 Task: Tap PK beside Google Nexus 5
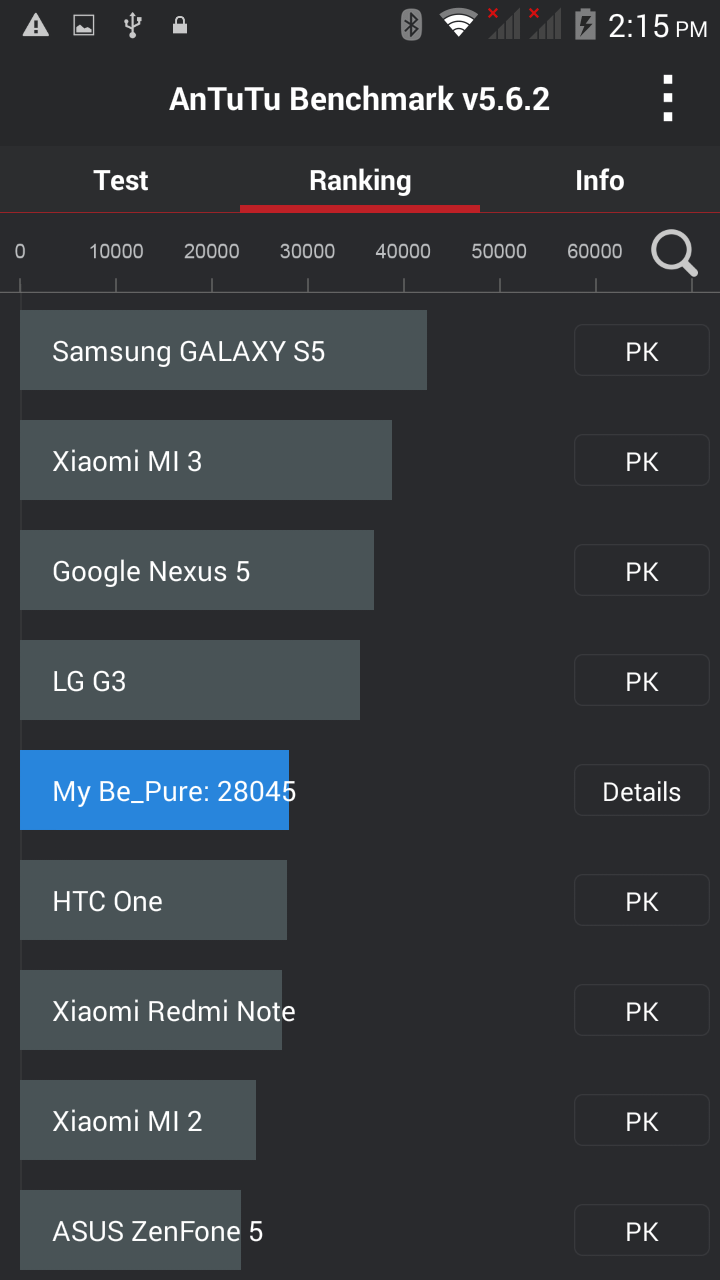(641, 571)
